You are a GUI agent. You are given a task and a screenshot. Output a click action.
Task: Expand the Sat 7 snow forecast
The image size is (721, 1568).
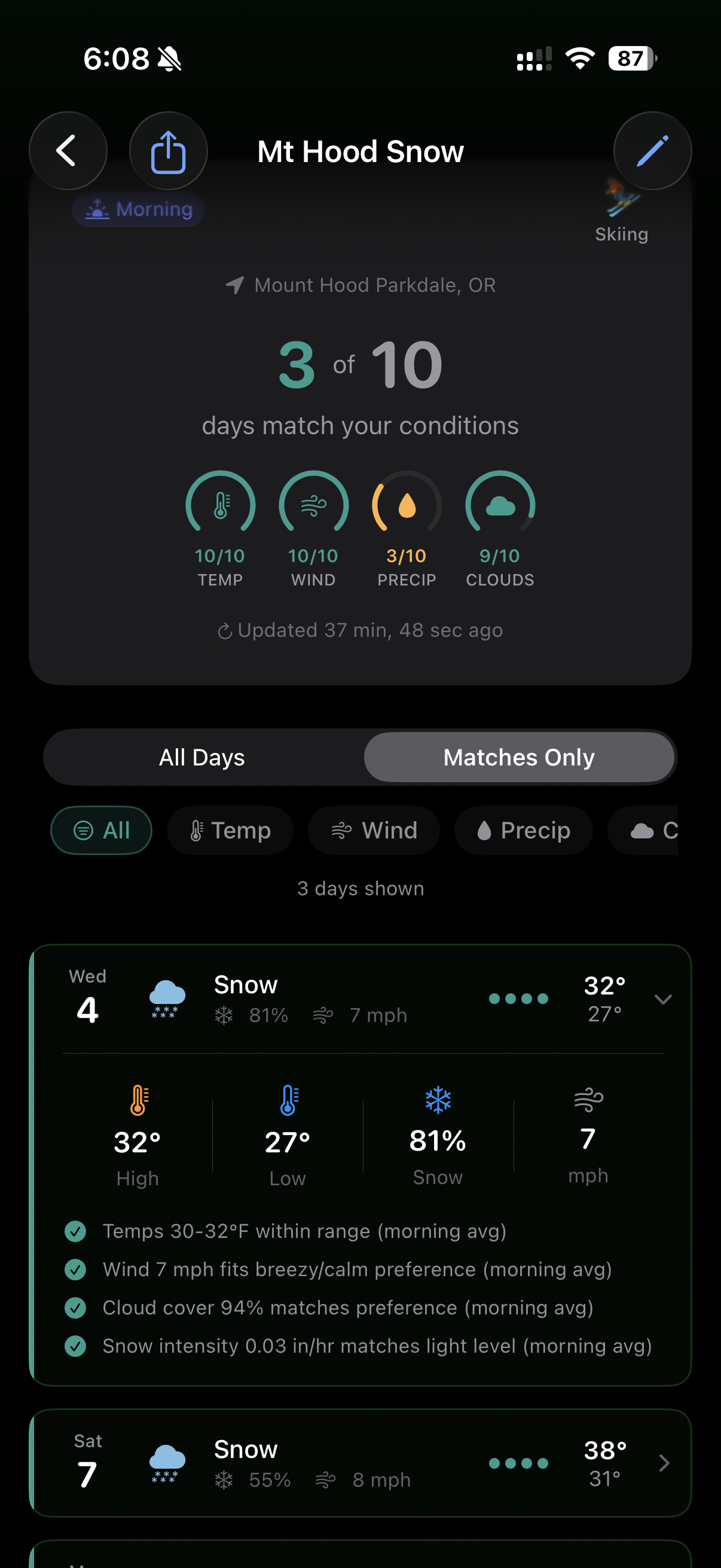664,1463
